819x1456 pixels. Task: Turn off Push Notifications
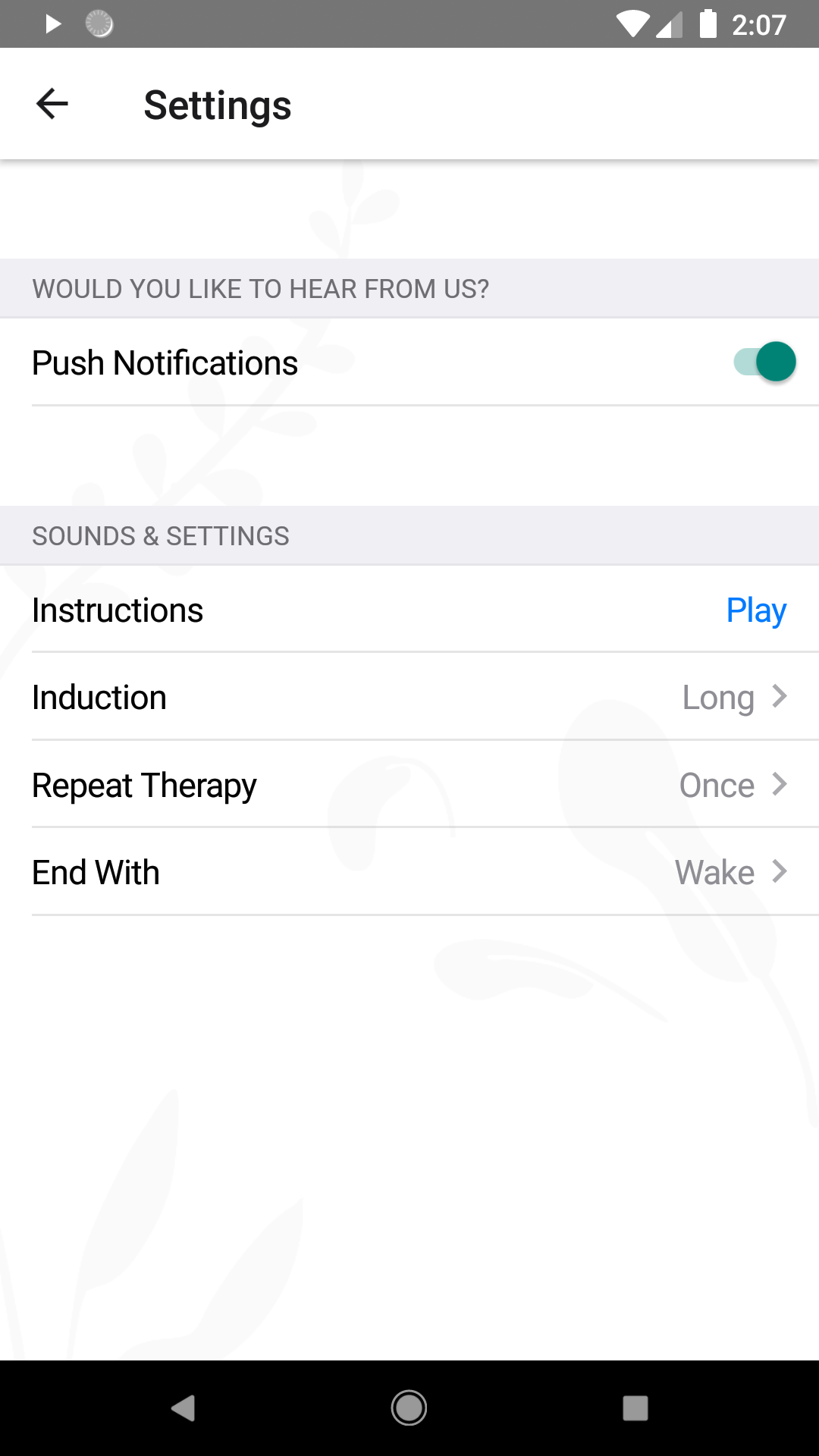[x=764, y=362]
